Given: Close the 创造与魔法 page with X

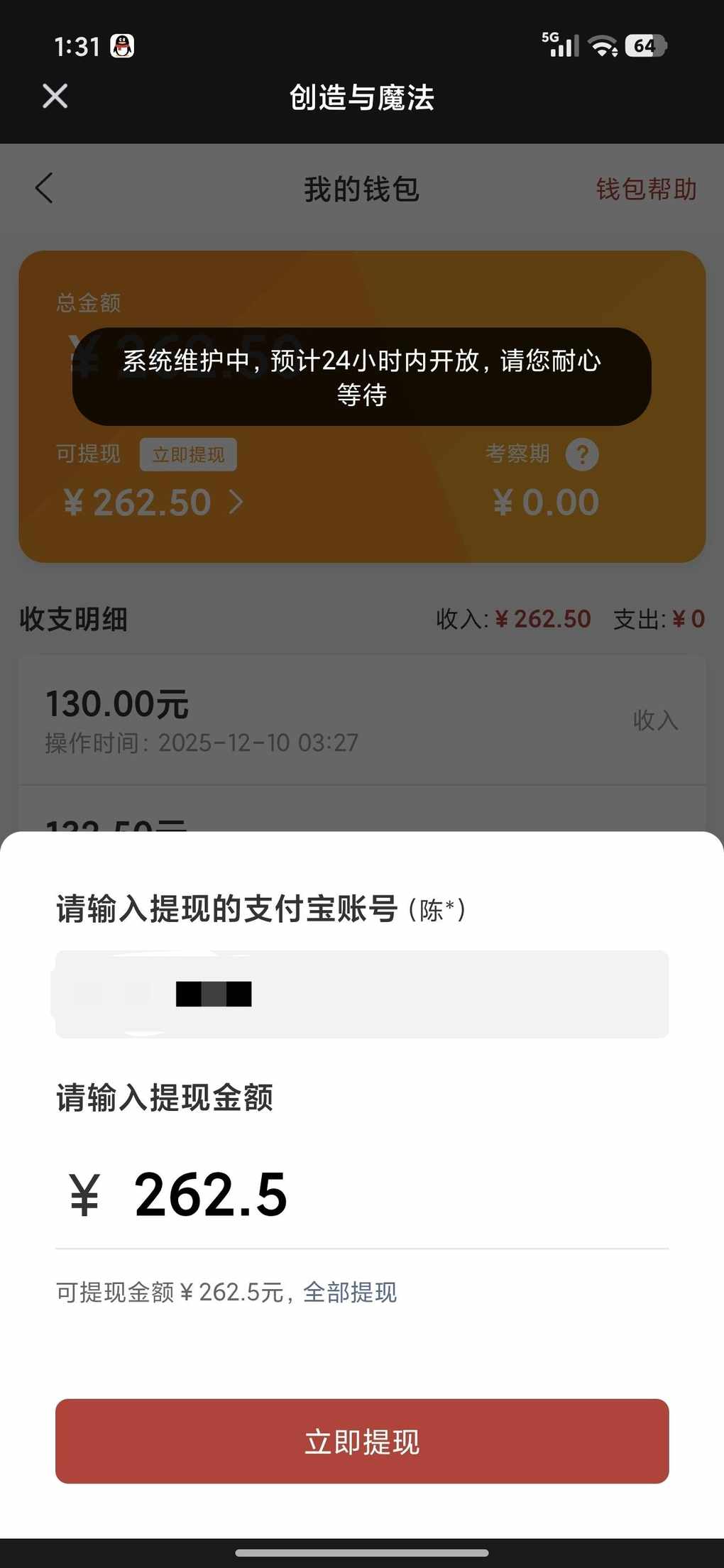Looking at the screenshot, I should pyautogui.click(x=55, y=96).
